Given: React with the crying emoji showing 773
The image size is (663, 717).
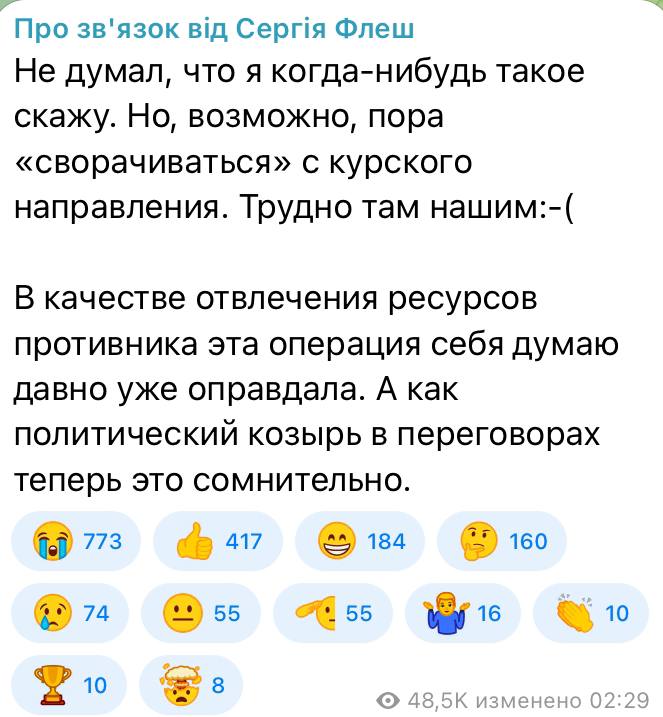Looking at the screenshot, I should click(76, 542).
